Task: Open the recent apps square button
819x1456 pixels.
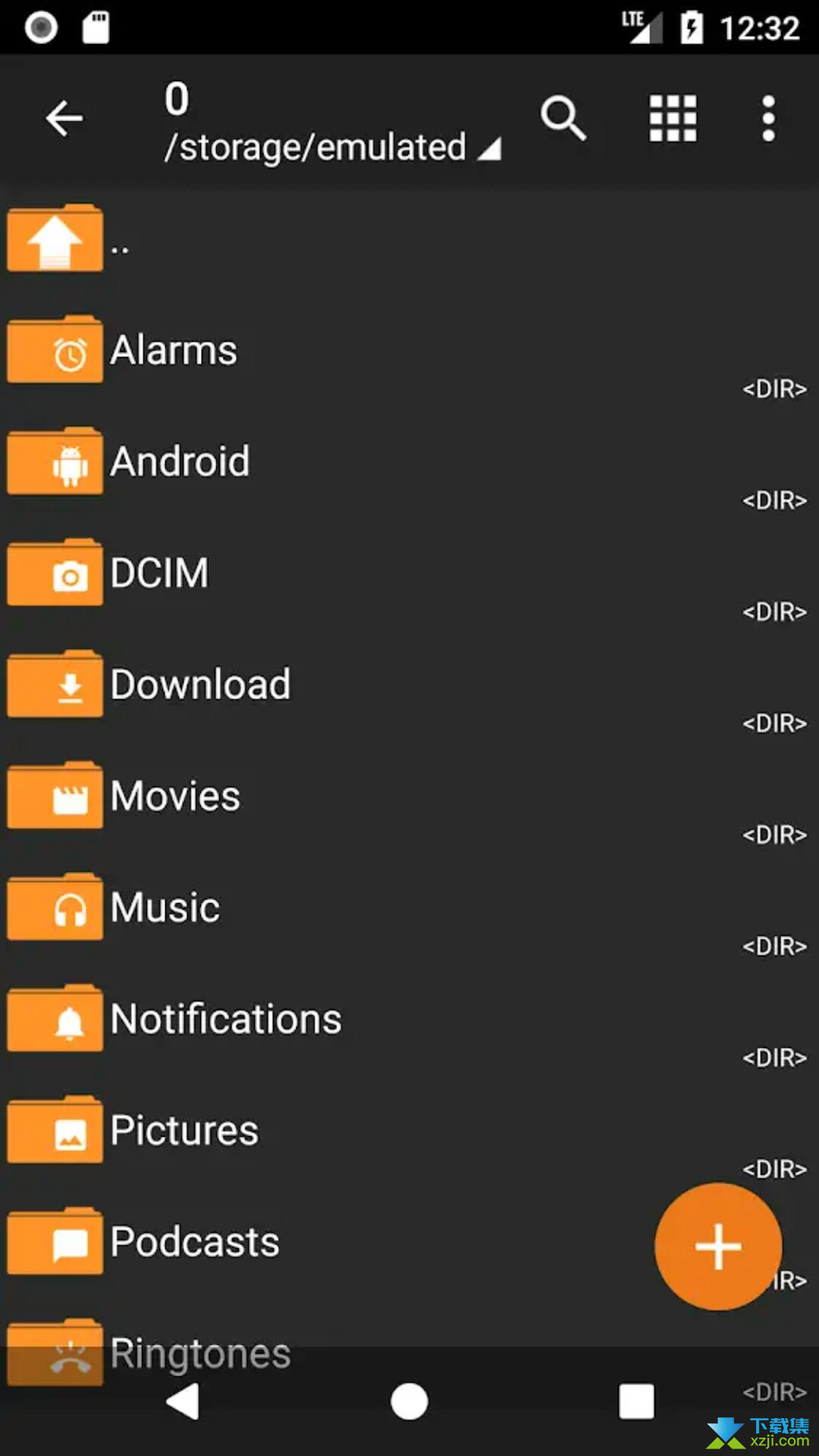Action: tap(636, 1401)
